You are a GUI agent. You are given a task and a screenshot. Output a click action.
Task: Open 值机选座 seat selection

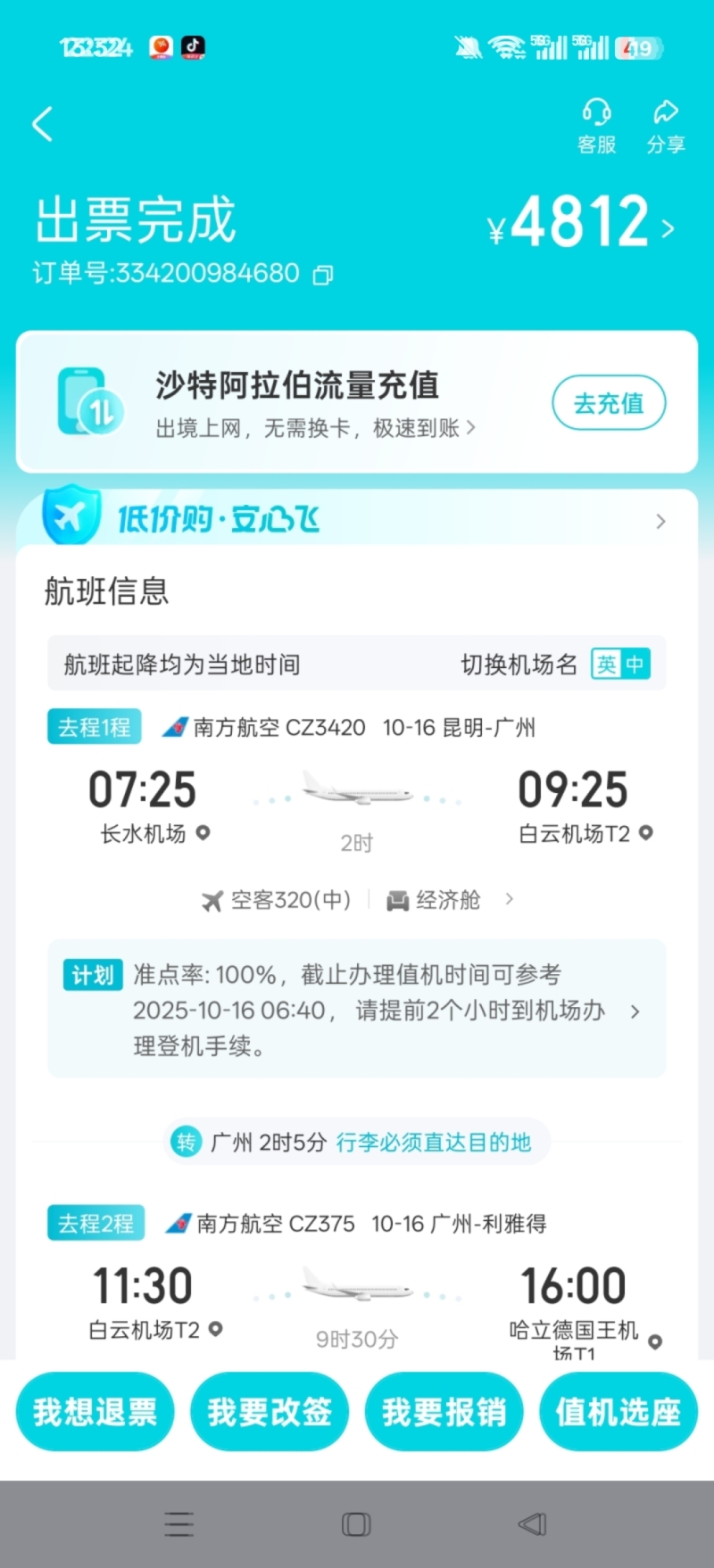tap(618, 1411)
